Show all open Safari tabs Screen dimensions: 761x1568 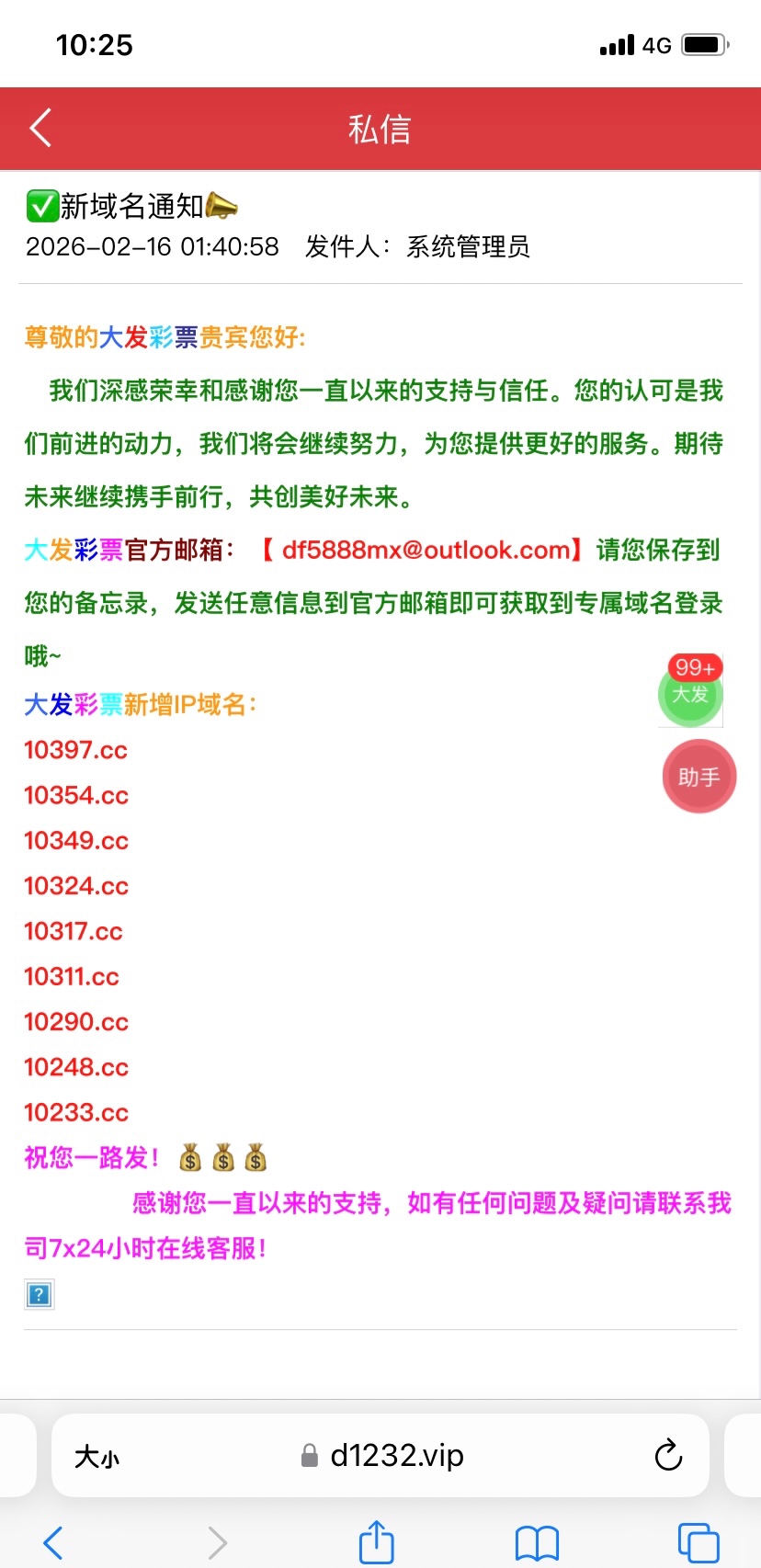(698, 1542)
